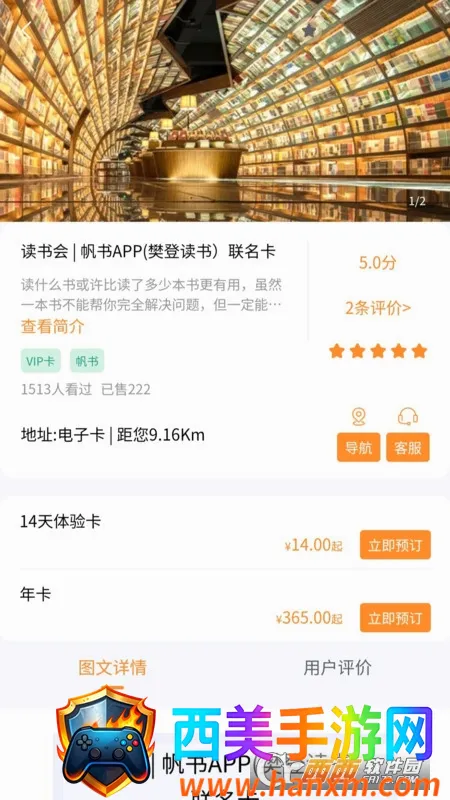
Task: Switch to the 图文详情 tab
Action: (x=112, y=667)
